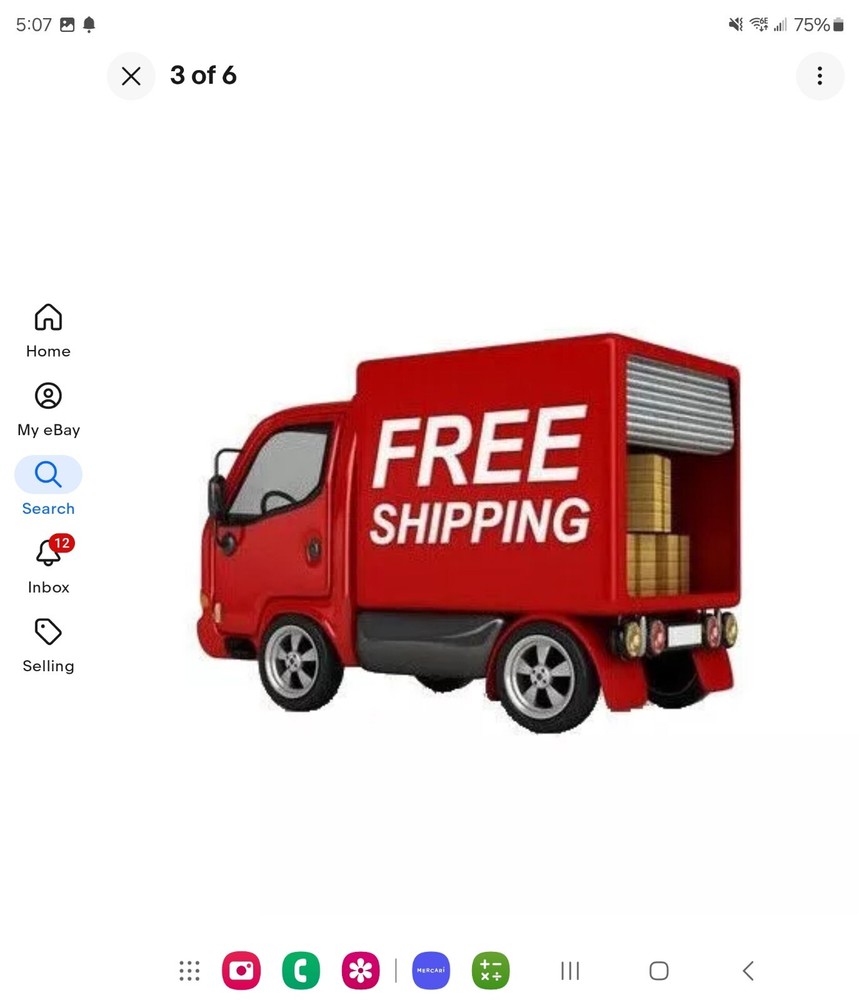The image size is (859, 1000).
Task: Switch to the Search tab
Action: point(48,488)
